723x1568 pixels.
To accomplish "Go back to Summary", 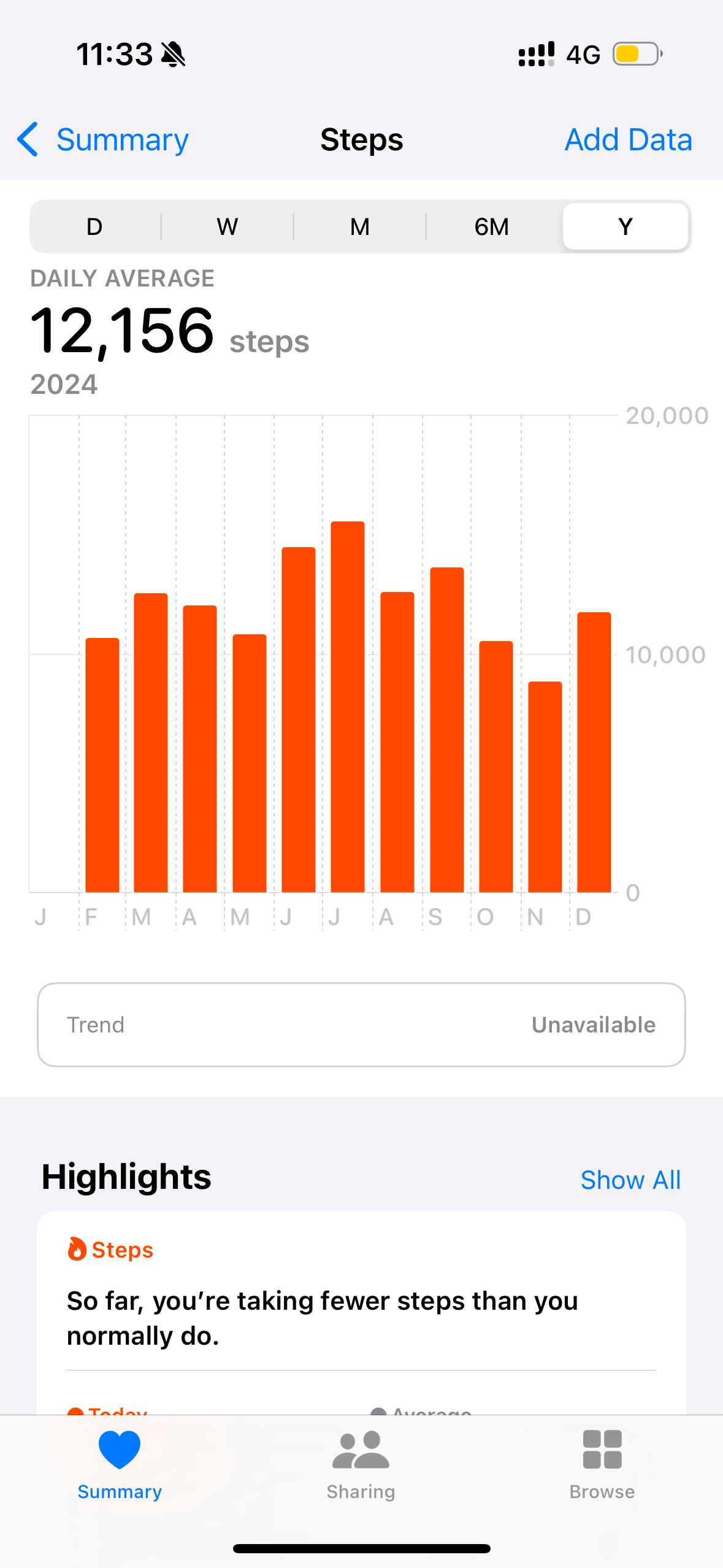I will [x=104, y=140].
